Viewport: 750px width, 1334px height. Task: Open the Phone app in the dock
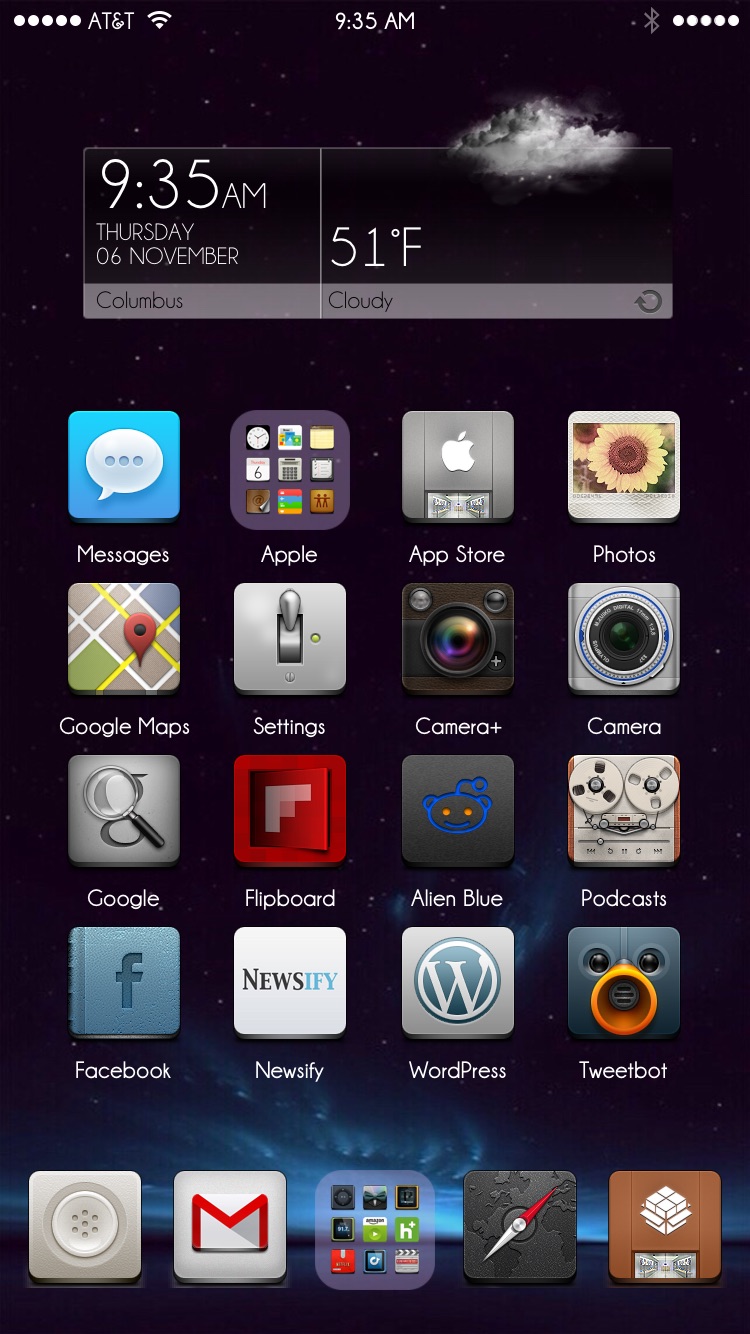(85, 1227)
